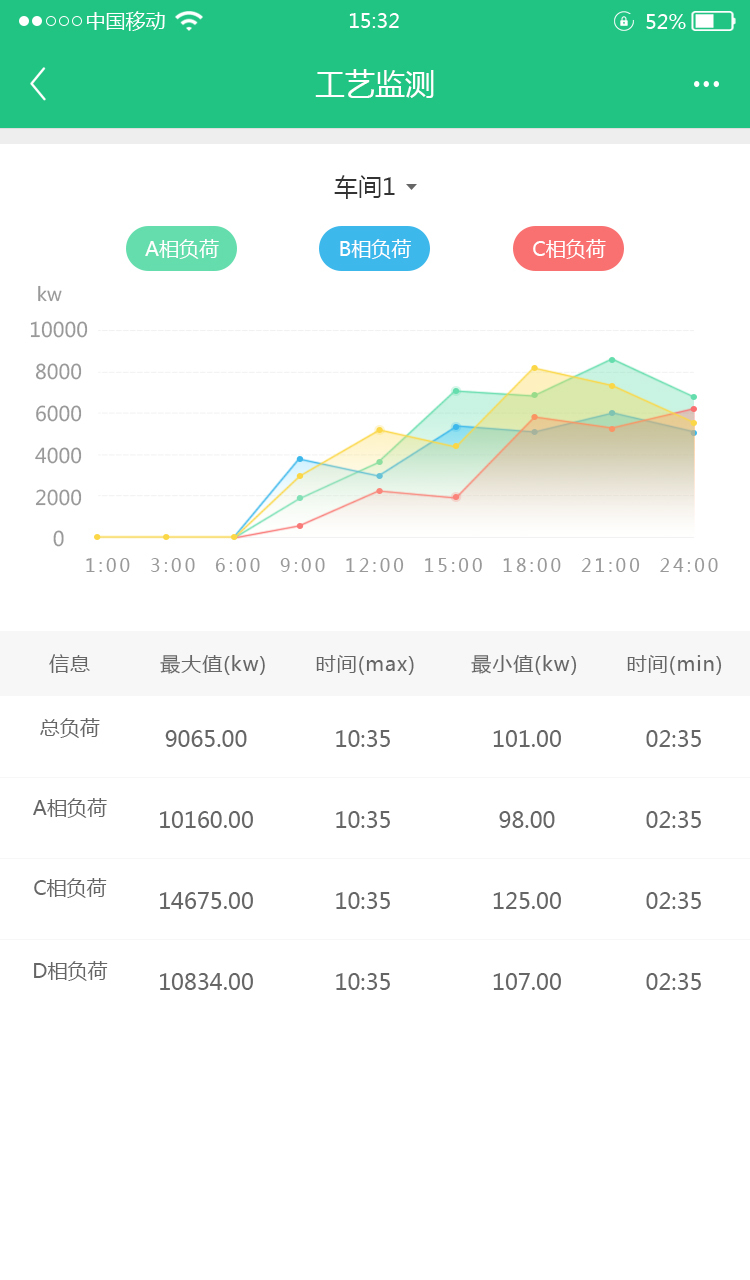Select the 总负荷 row in the table
750x1280 pixels.
69,729
